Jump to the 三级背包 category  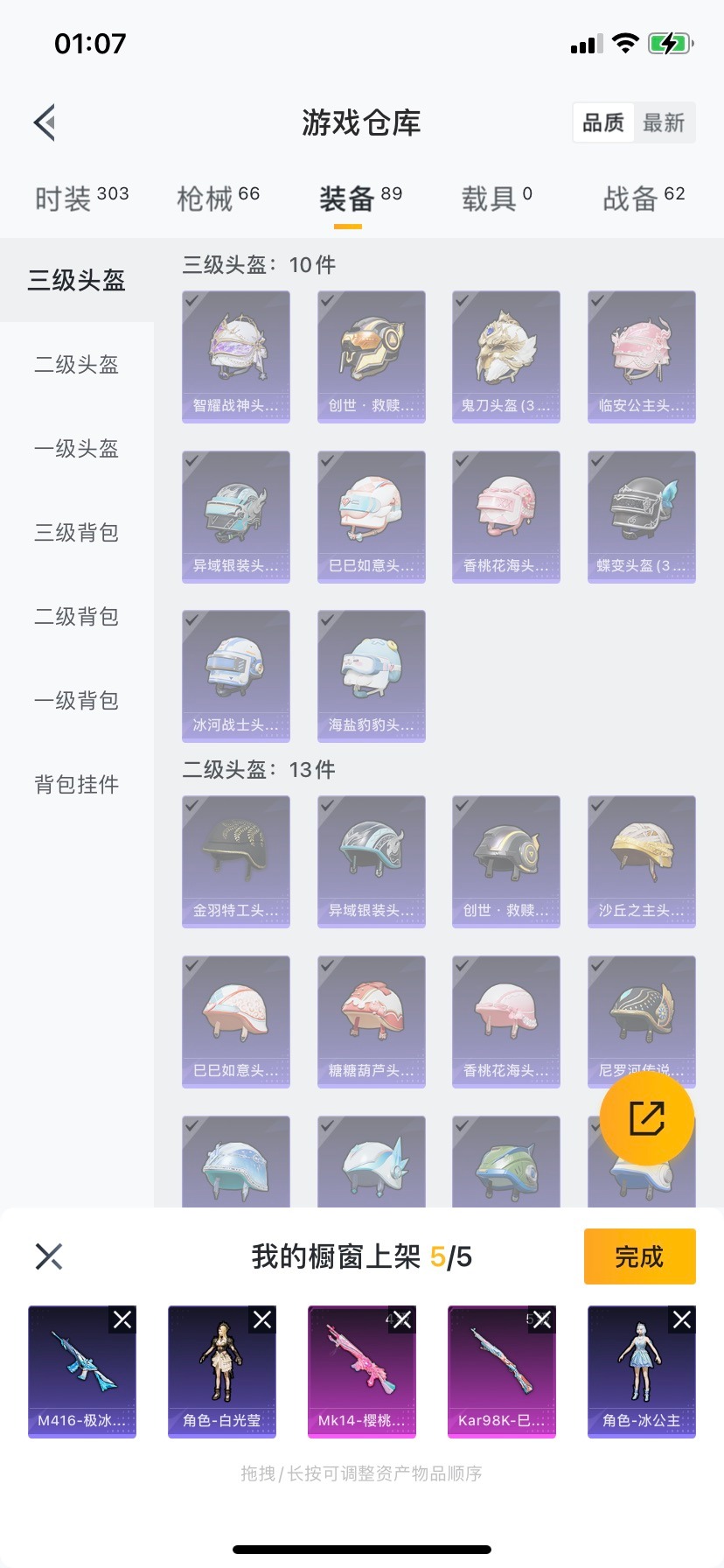click(x=77, y=532)
